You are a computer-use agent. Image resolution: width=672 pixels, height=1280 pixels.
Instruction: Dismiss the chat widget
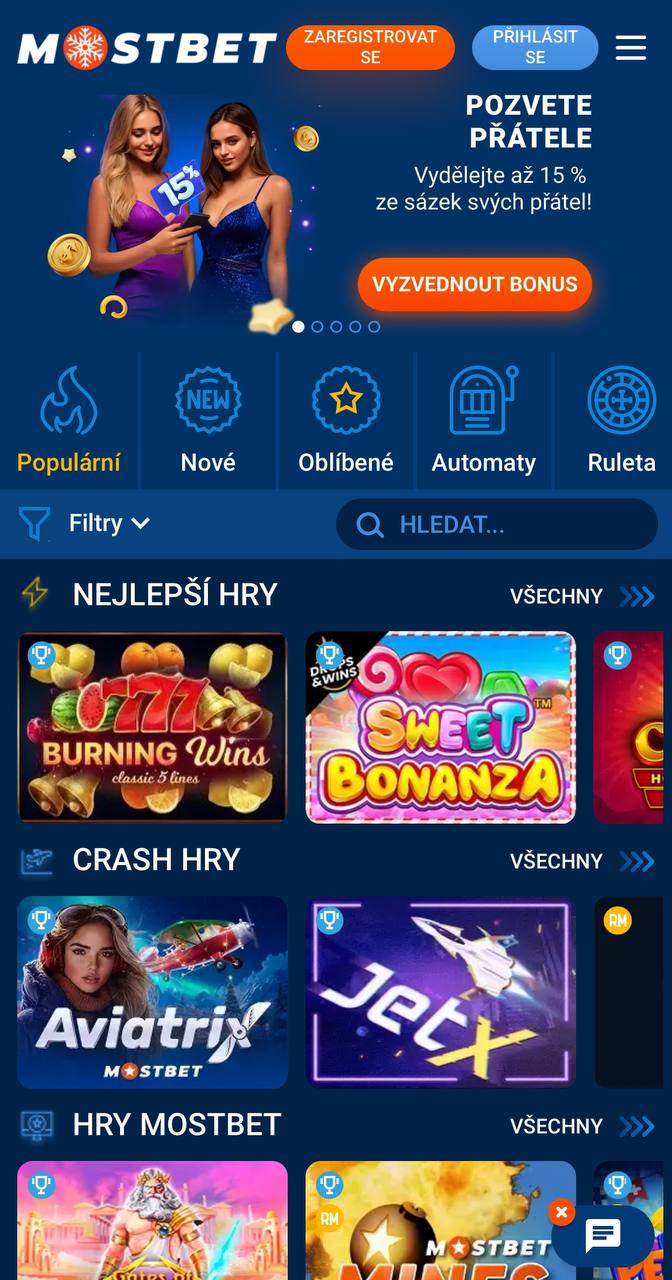tap(562, 1212)
